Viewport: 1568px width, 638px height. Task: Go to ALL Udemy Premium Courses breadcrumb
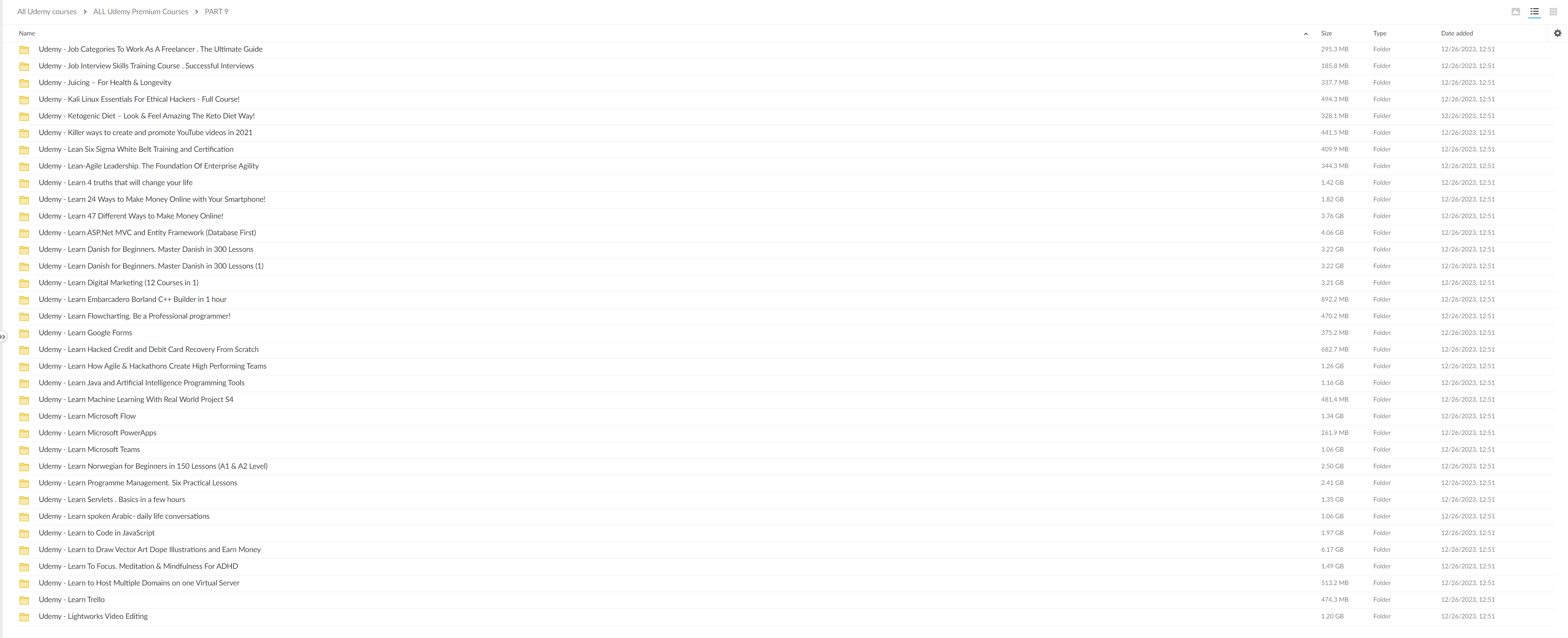(x=140, y=12)
